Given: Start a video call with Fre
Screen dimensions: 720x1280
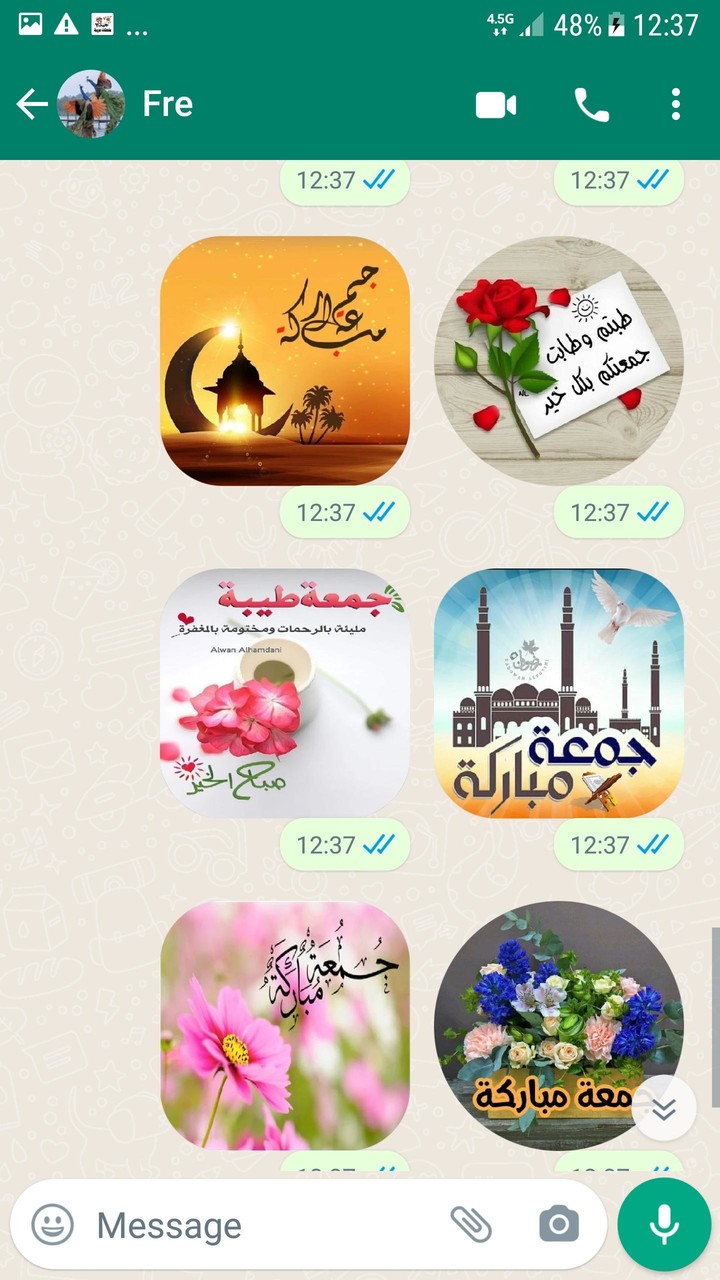Looking at the screenshot, I should (496, 104).
